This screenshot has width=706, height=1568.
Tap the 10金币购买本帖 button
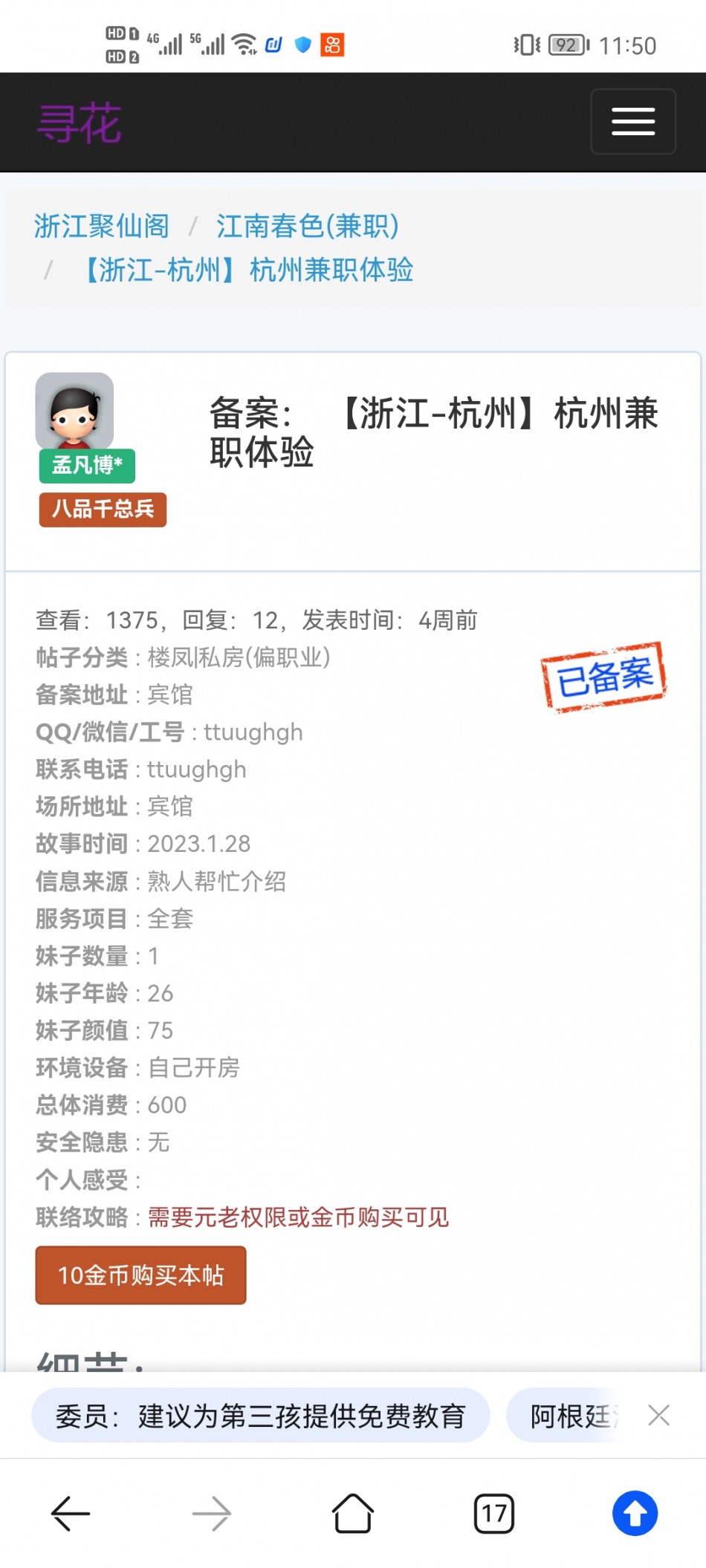140,1275
